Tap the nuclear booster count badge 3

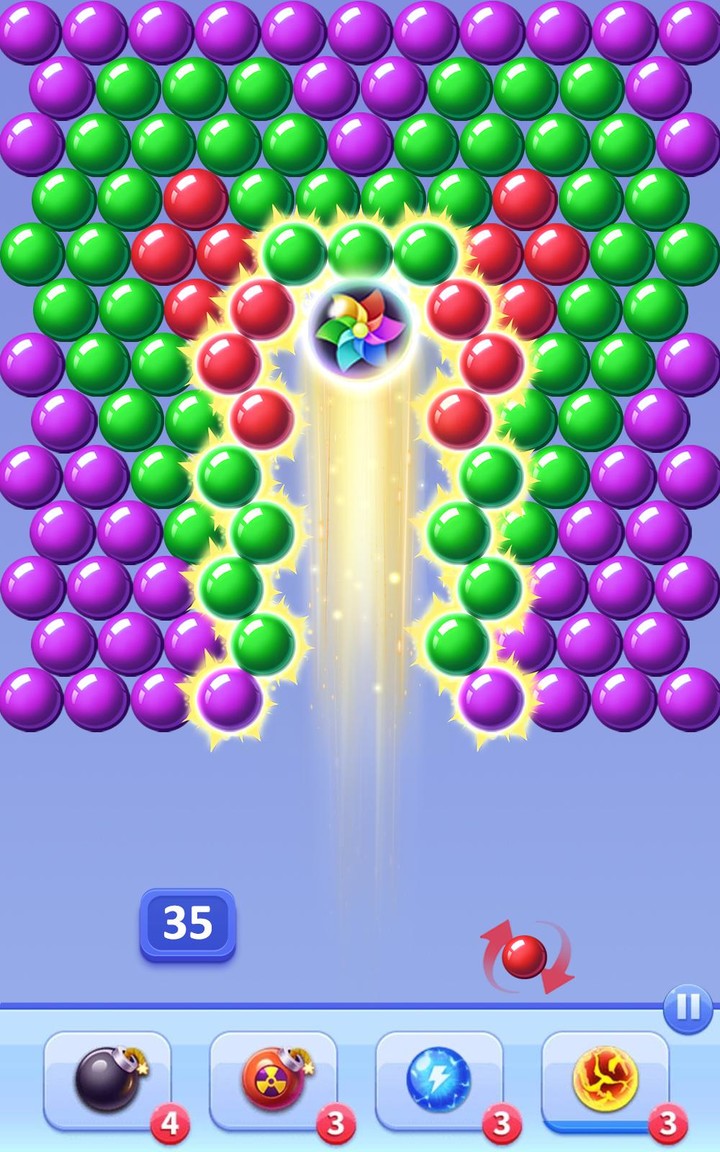[x=336, y=1122]
